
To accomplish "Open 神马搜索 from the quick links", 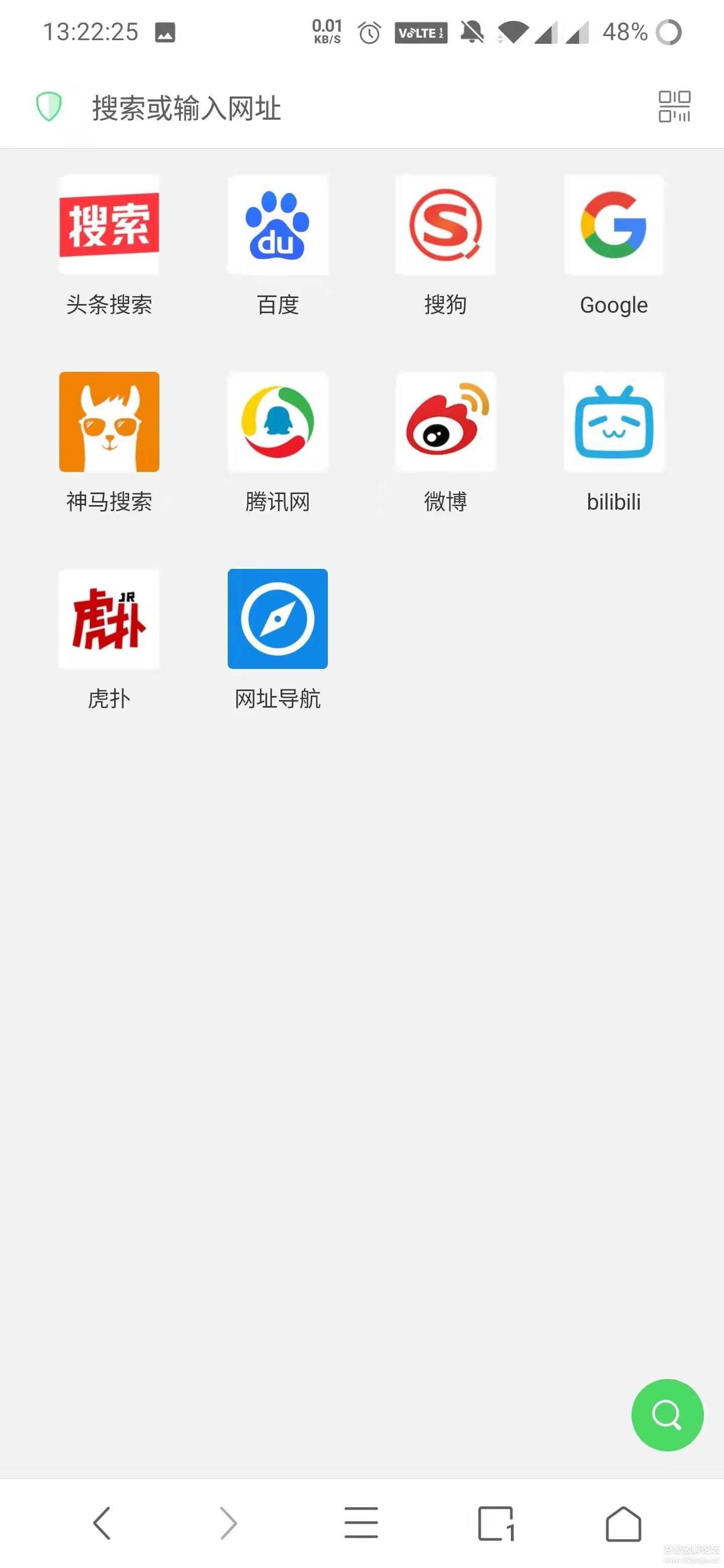I will tap(109, 421).
